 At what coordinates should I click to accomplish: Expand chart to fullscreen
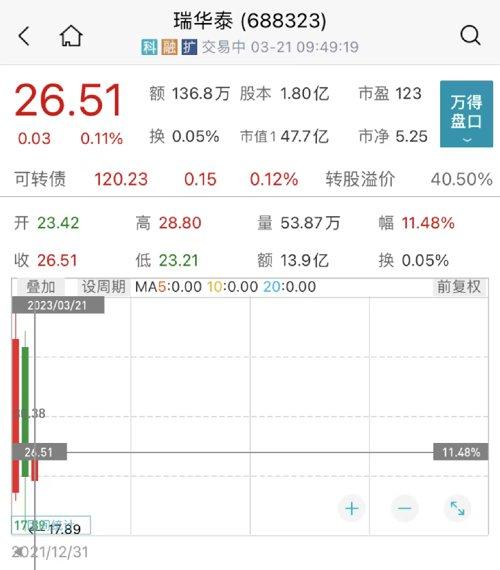click(457, 508)
